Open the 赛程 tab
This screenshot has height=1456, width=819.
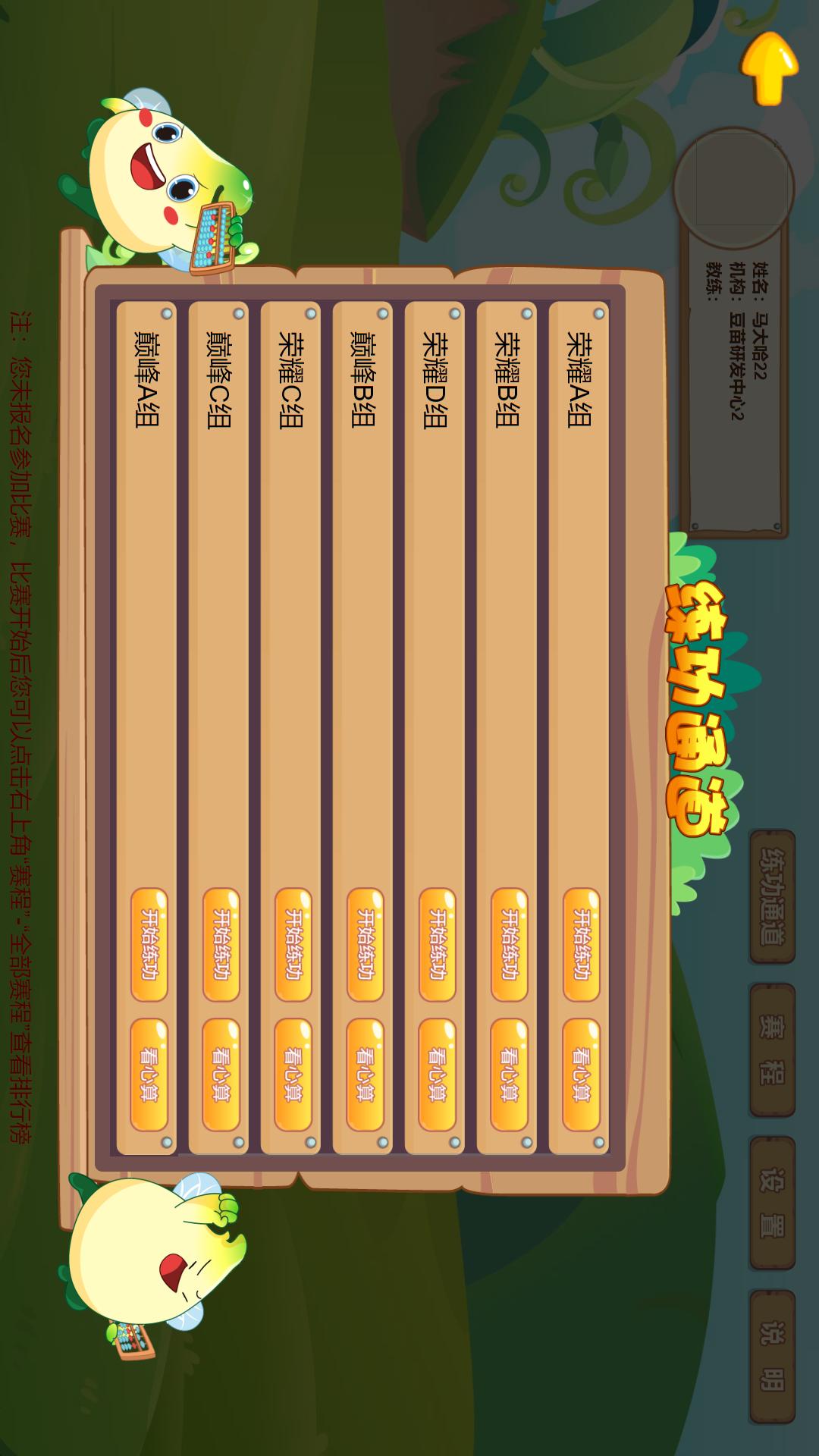click(x=772, y=1050)
